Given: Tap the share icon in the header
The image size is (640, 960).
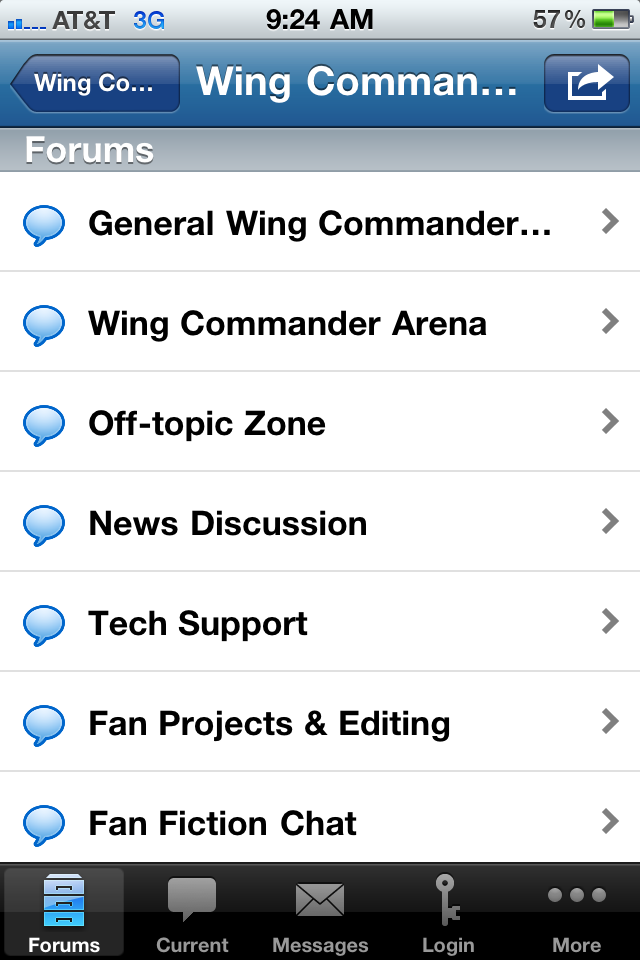Looking at the screenshot, I should point(588,83).
